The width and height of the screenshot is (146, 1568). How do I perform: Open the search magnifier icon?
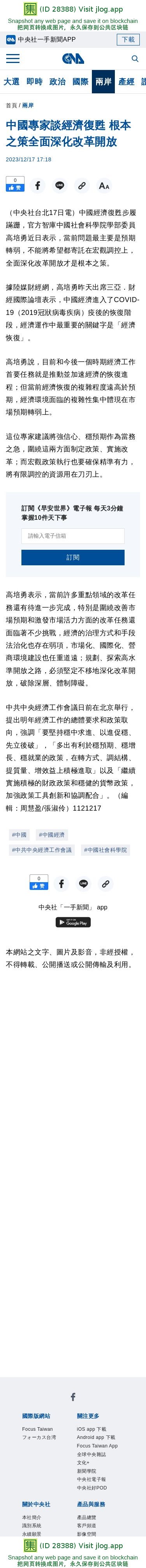pyautogui.click(x=135, y=59)
